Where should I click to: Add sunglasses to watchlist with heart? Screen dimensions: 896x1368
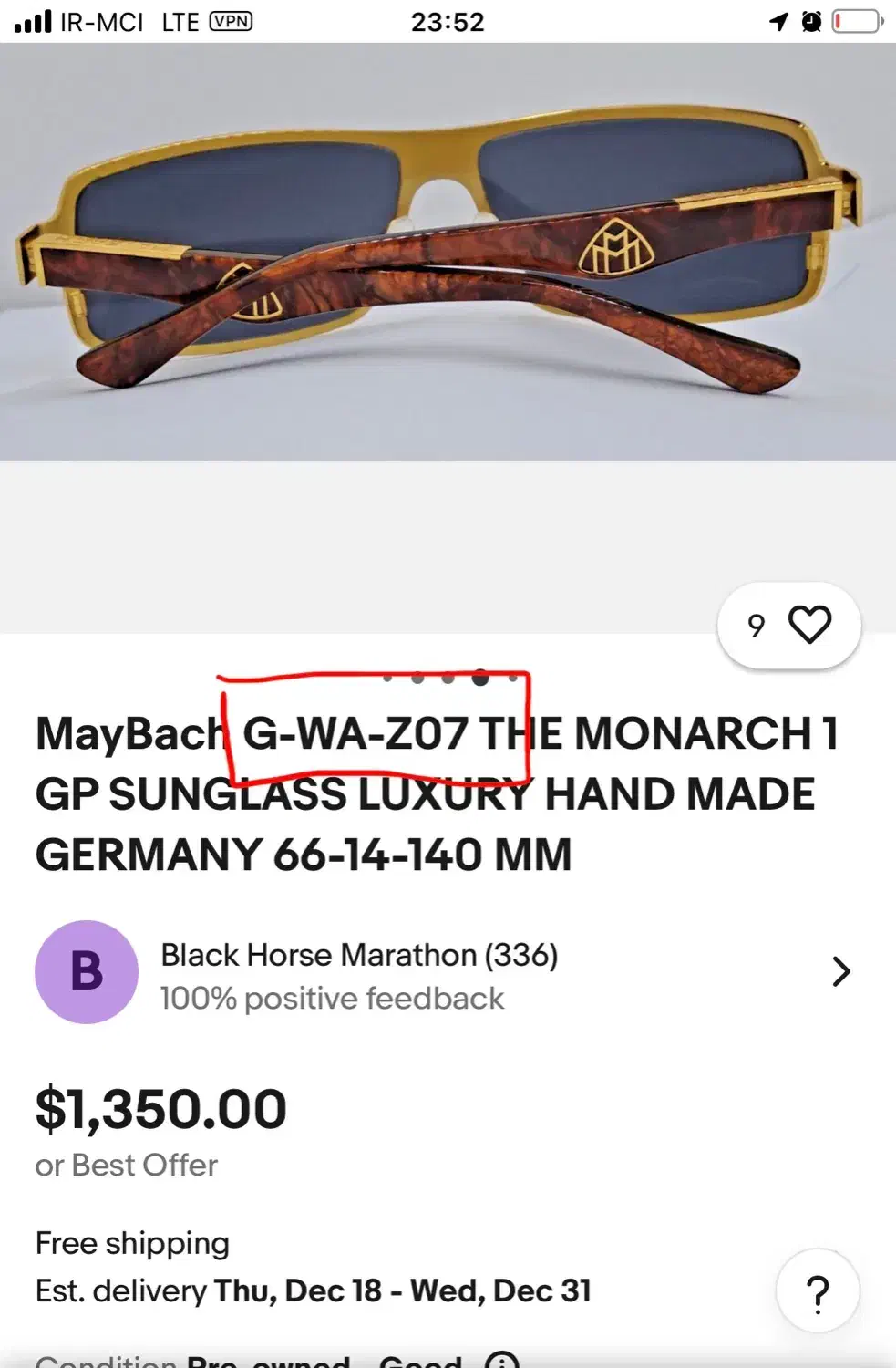[x=809, y=626]
